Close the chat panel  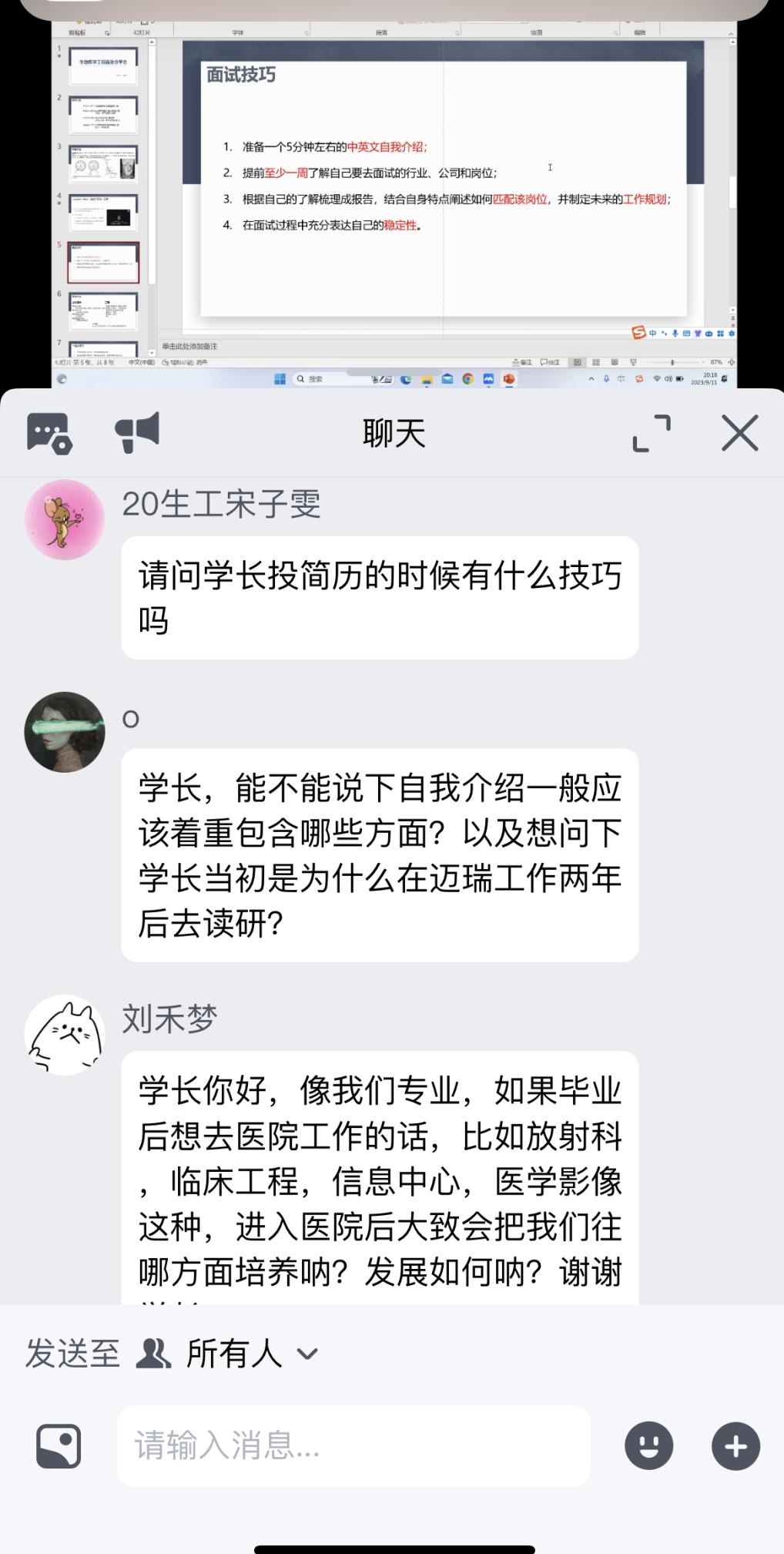pos(739,433)
